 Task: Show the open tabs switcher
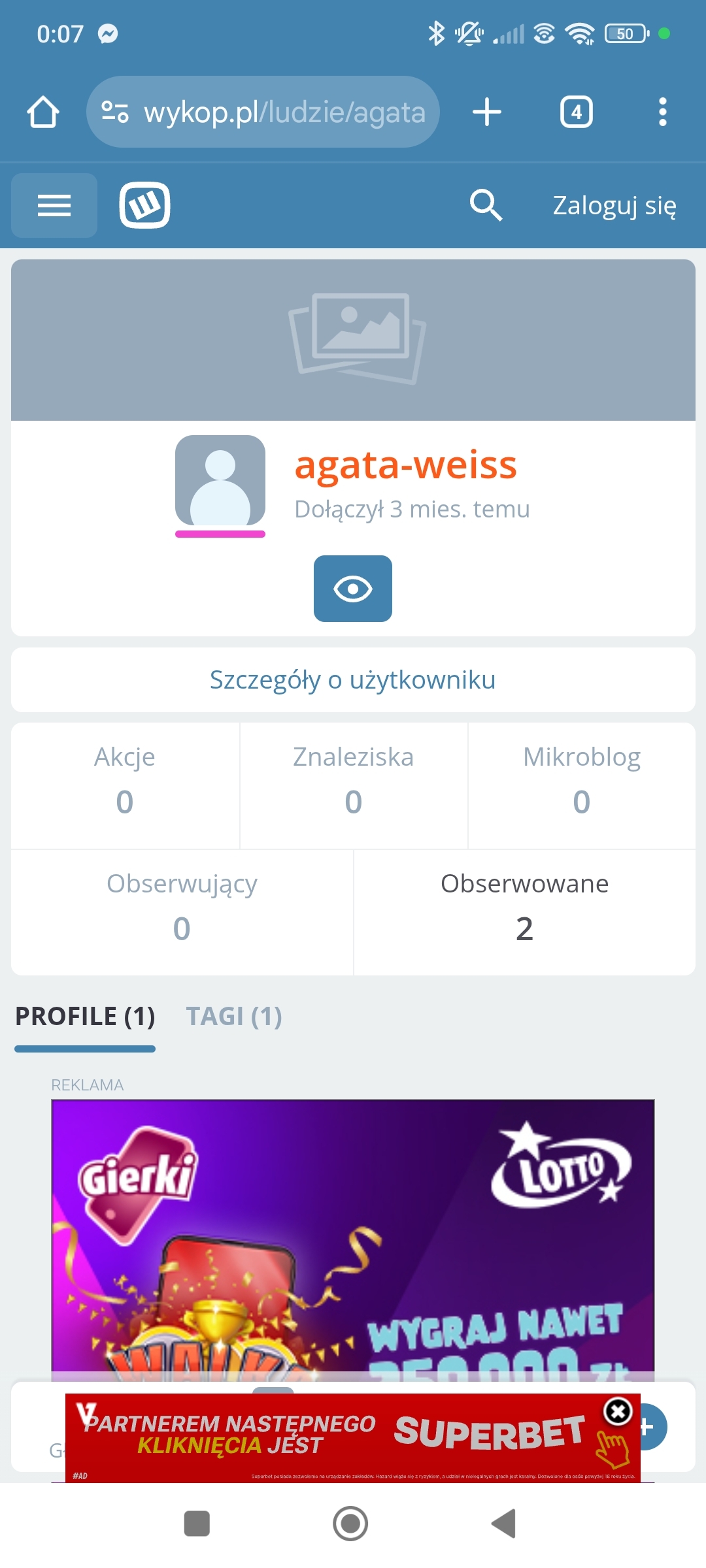(577, 112)
